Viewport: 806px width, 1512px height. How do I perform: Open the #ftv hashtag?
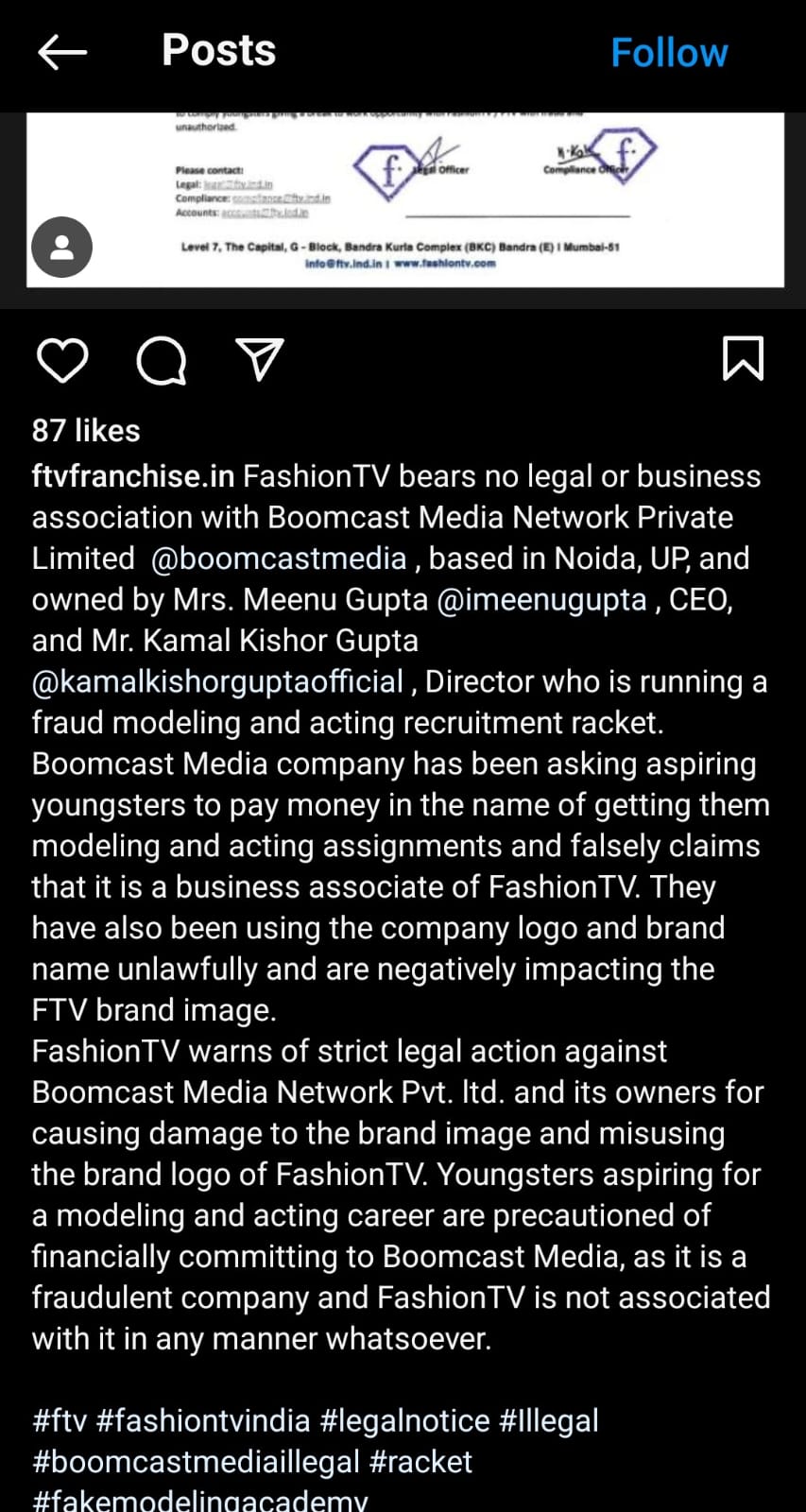pos(60,1420)
